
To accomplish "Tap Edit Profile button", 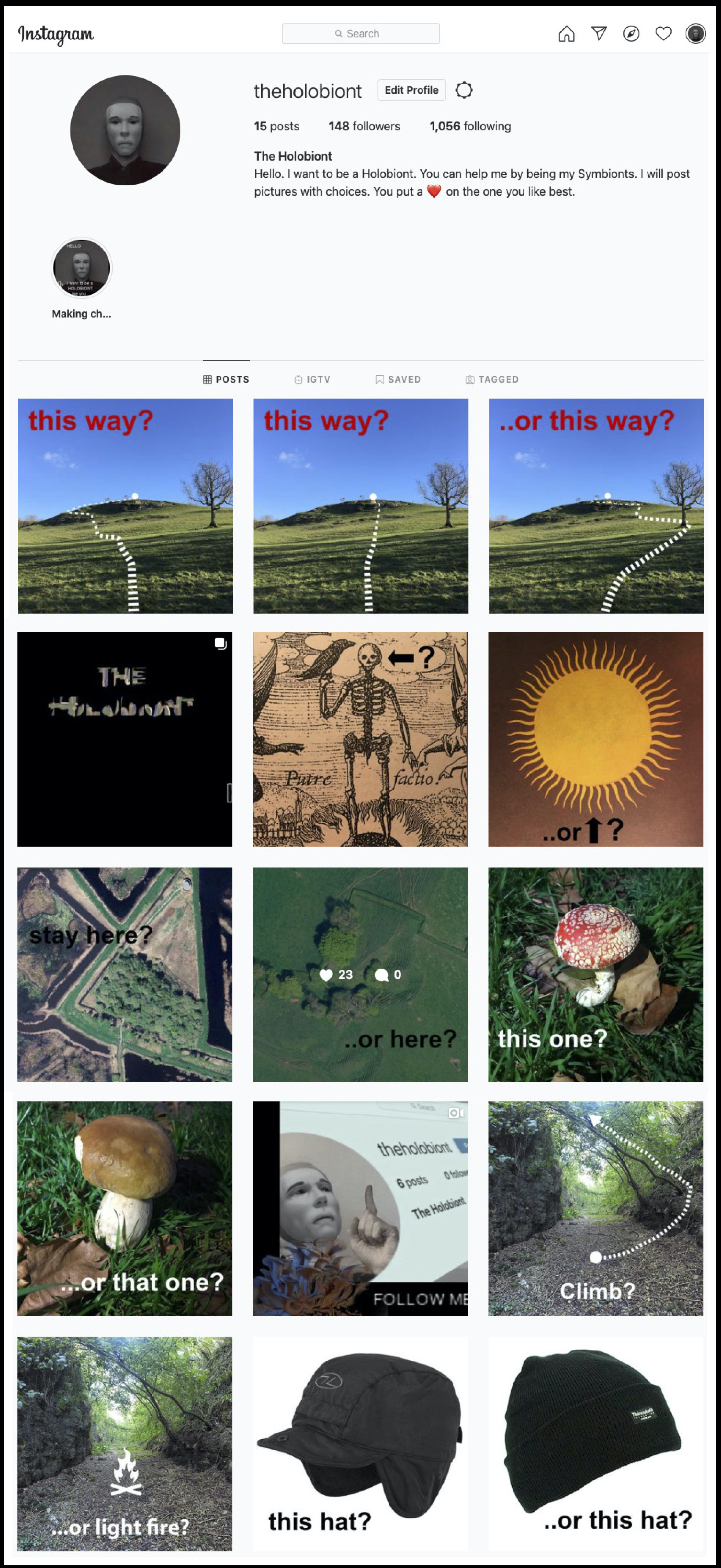I will pos(411,90).
